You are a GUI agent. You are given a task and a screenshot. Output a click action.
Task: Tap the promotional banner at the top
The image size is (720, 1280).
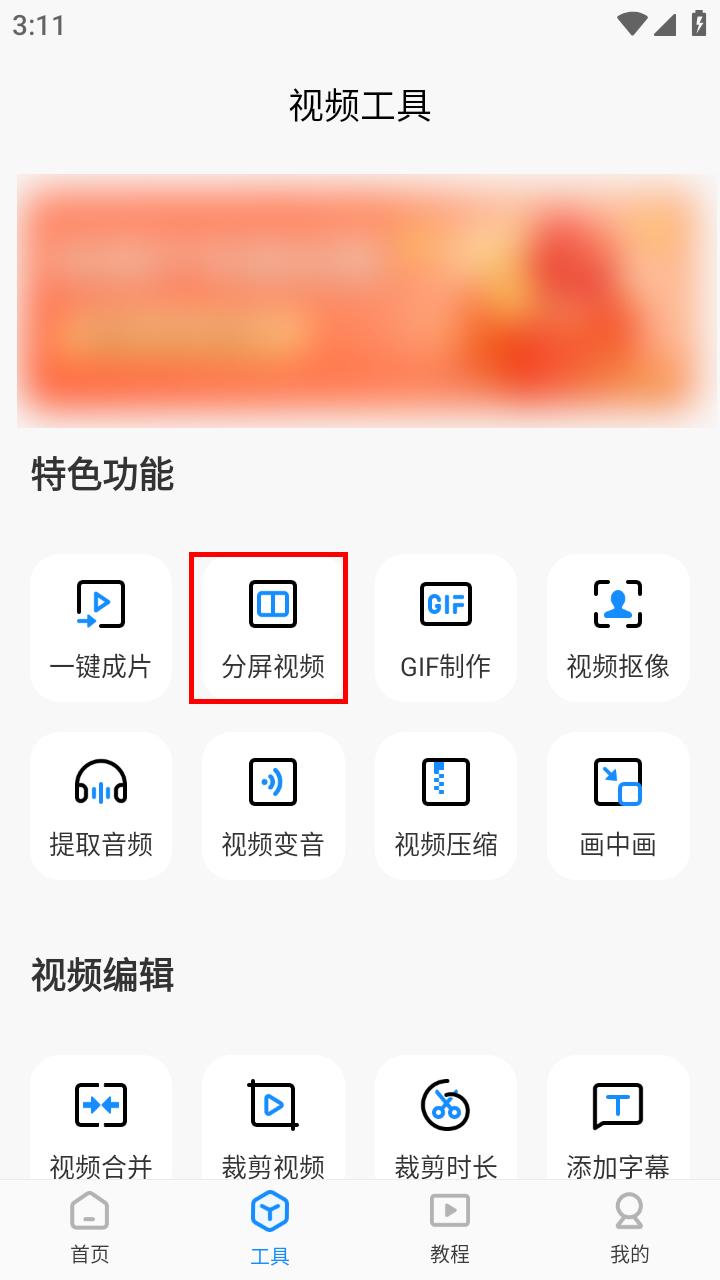(360, 300)
